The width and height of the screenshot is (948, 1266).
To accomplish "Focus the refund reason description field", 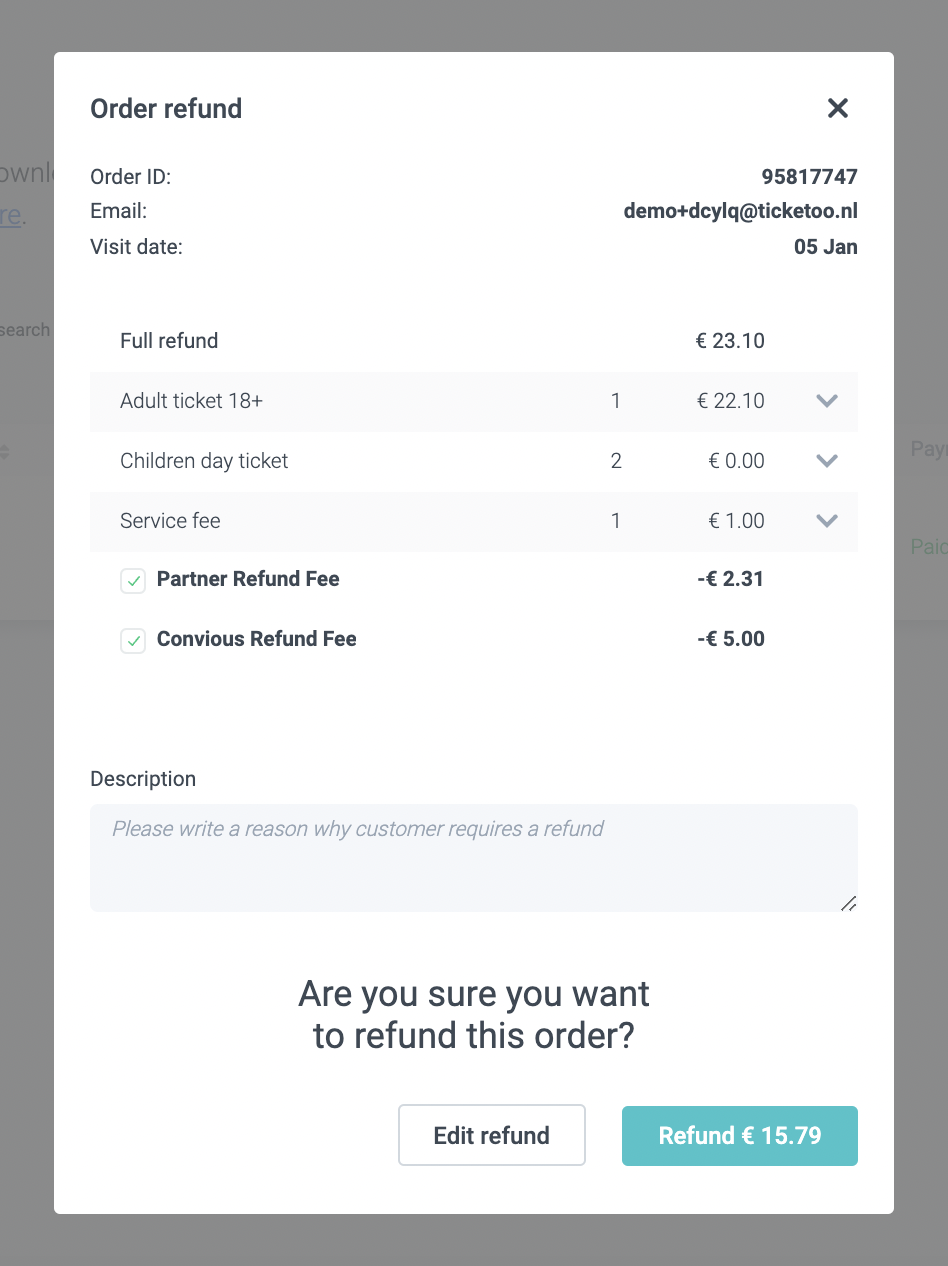I will tap(473, 857).
